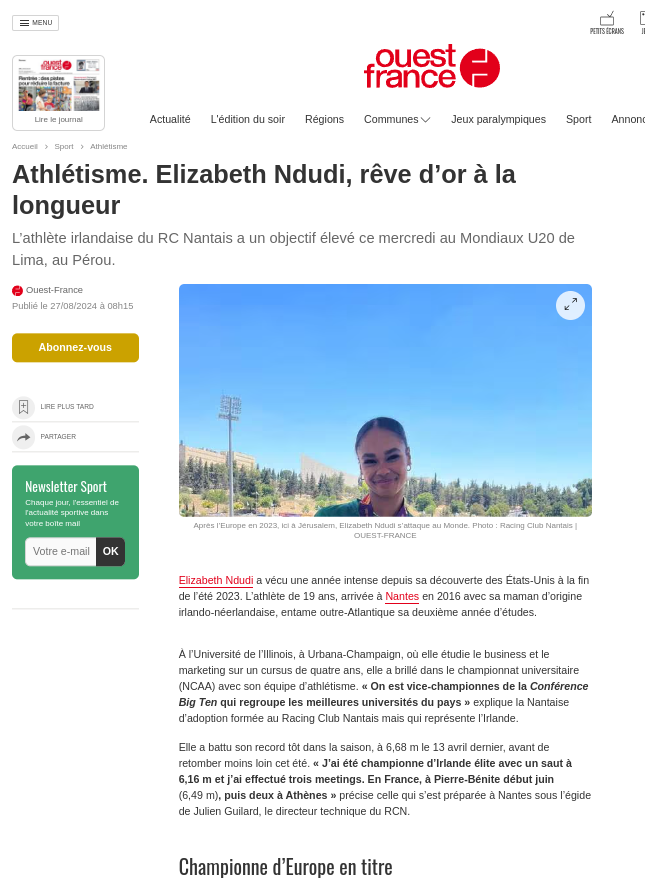The width and height of the screenshot is (645, 879).
Task: Open L'édition du soir
Action: (x=248, y=119)
